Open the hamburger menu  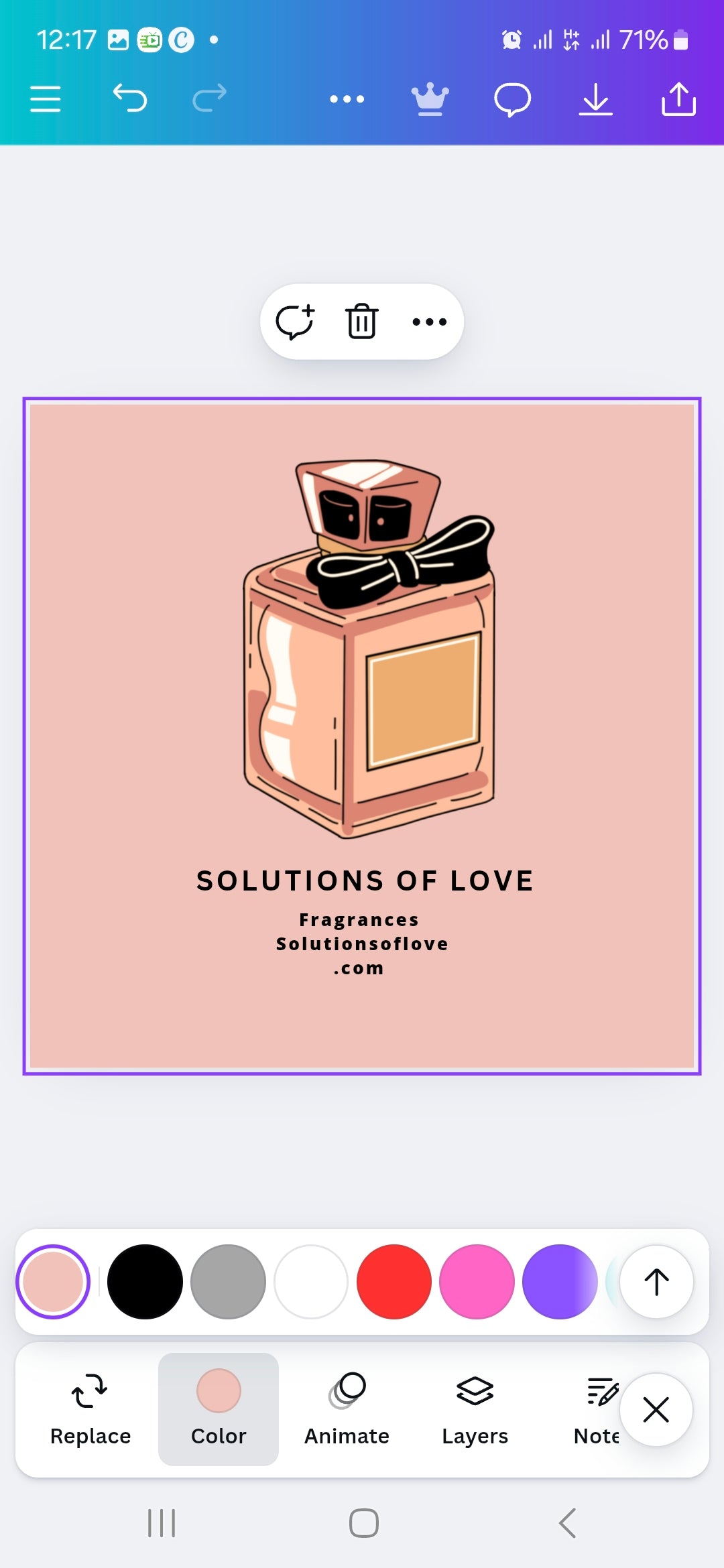click(x=45, y=99)
